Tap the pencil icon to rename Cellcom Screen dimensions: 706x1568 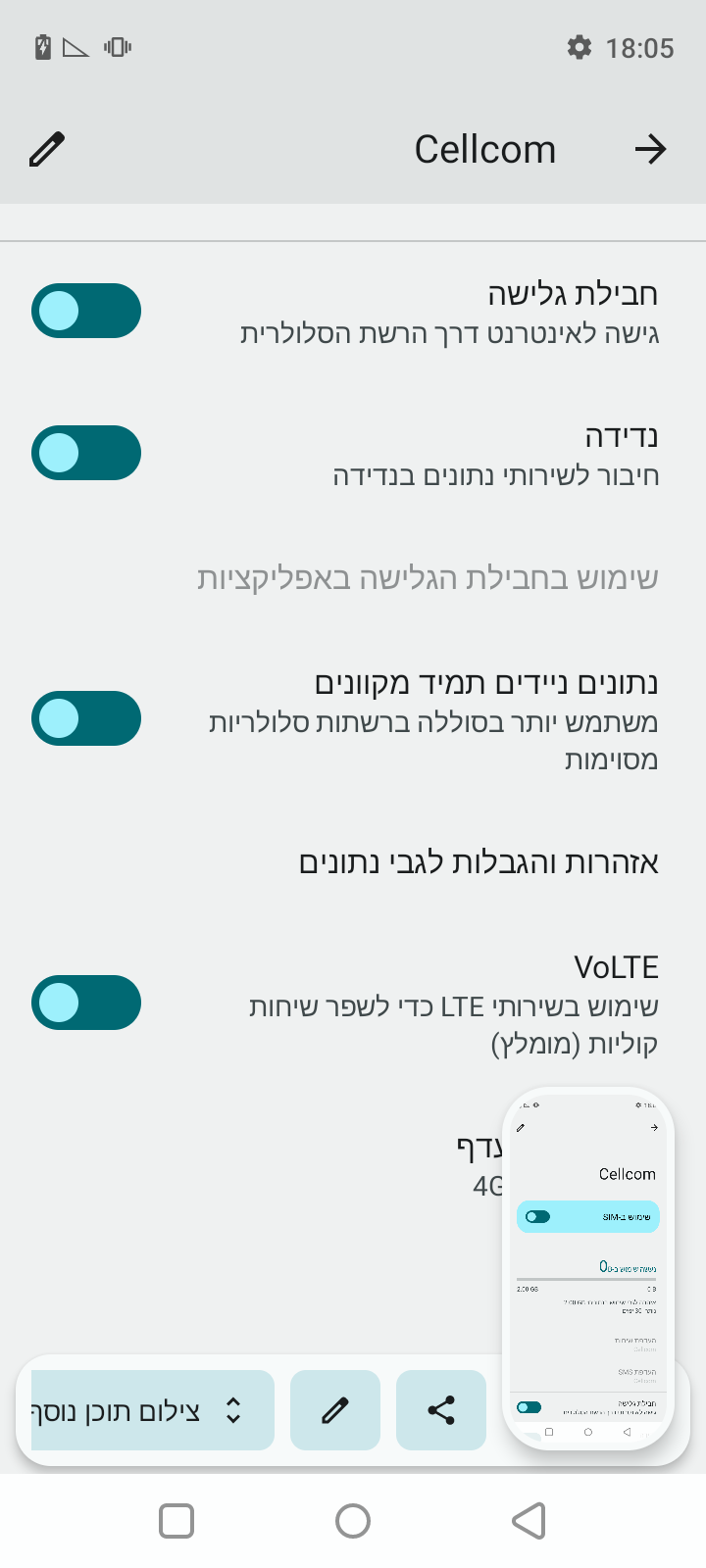(46, 148)
